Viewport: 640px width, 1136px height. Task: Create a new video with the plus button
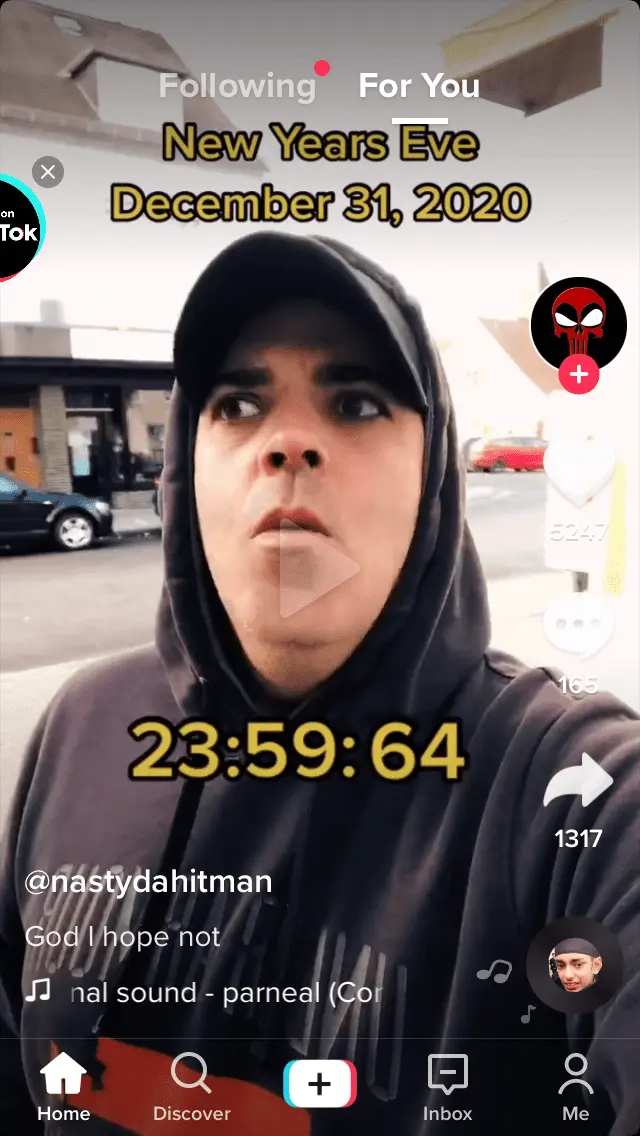(320, 1084)
